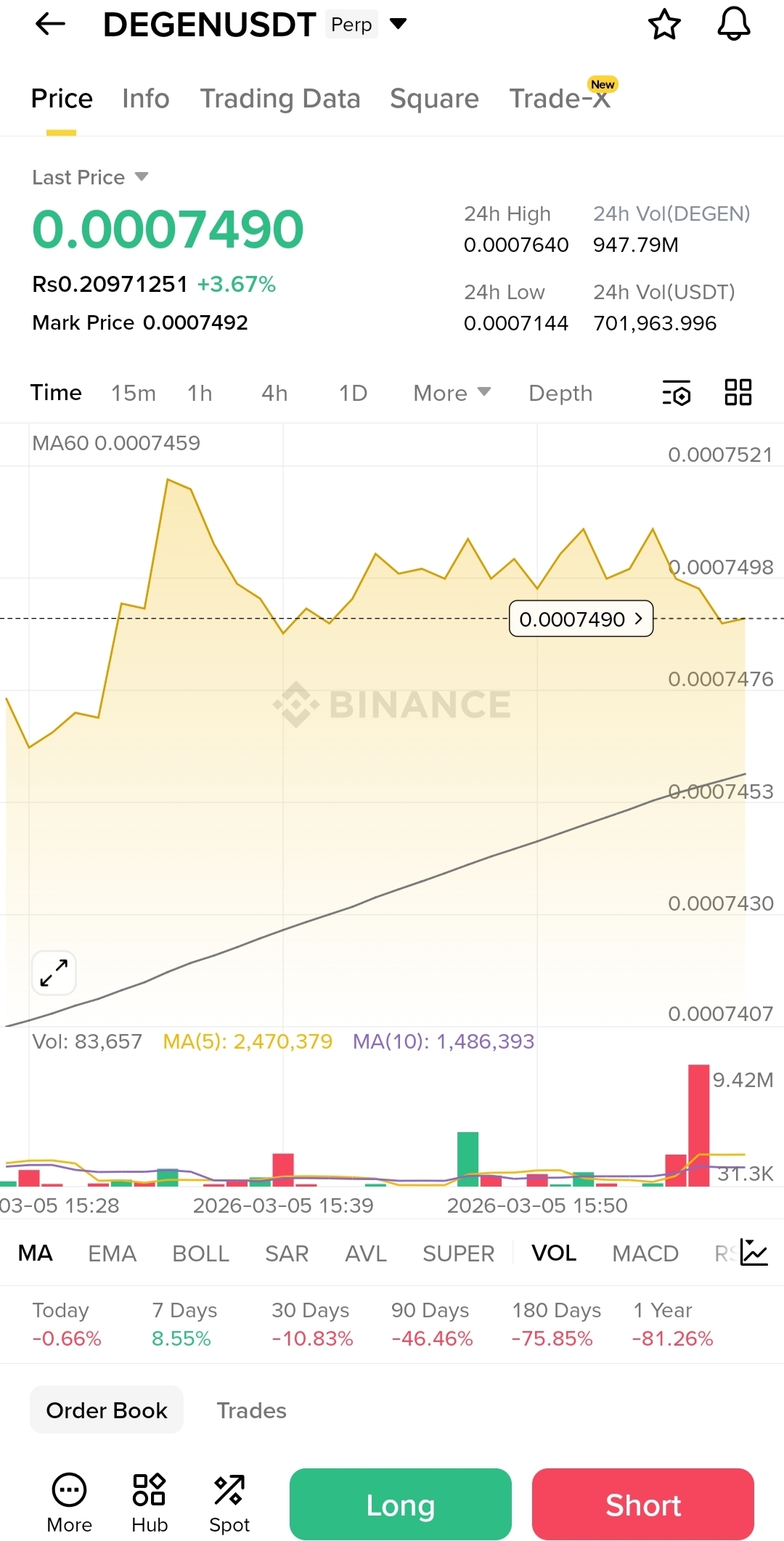Switch to the Trades list

[x=251, y=1410]
